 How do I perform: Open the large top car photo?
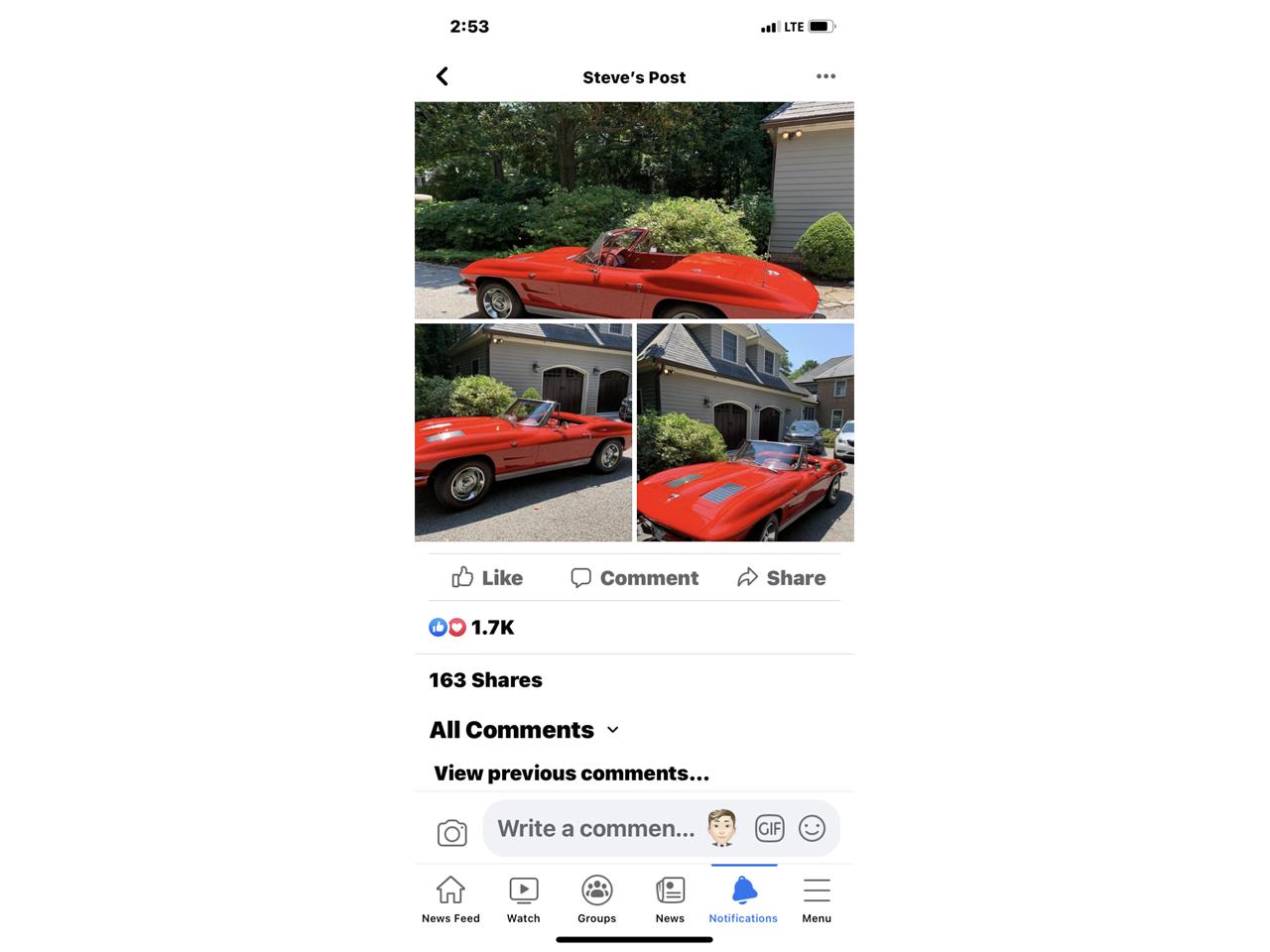click(634, 210)
